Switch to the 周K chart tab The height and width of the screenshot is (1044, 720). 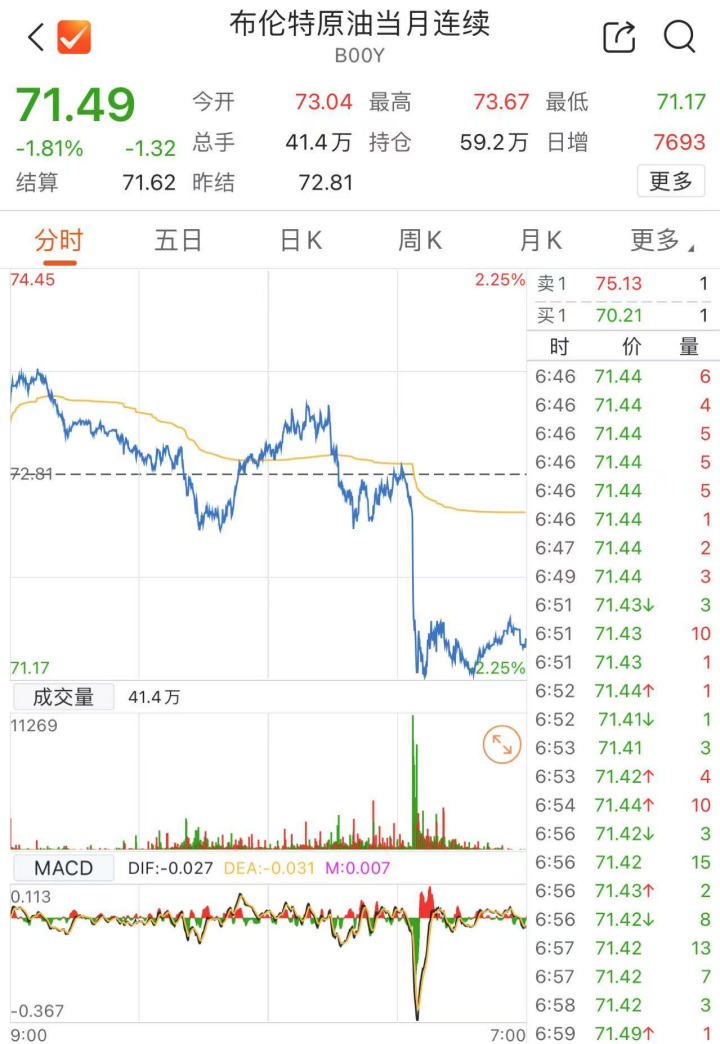pyautogui.click(x=420, y=240)
